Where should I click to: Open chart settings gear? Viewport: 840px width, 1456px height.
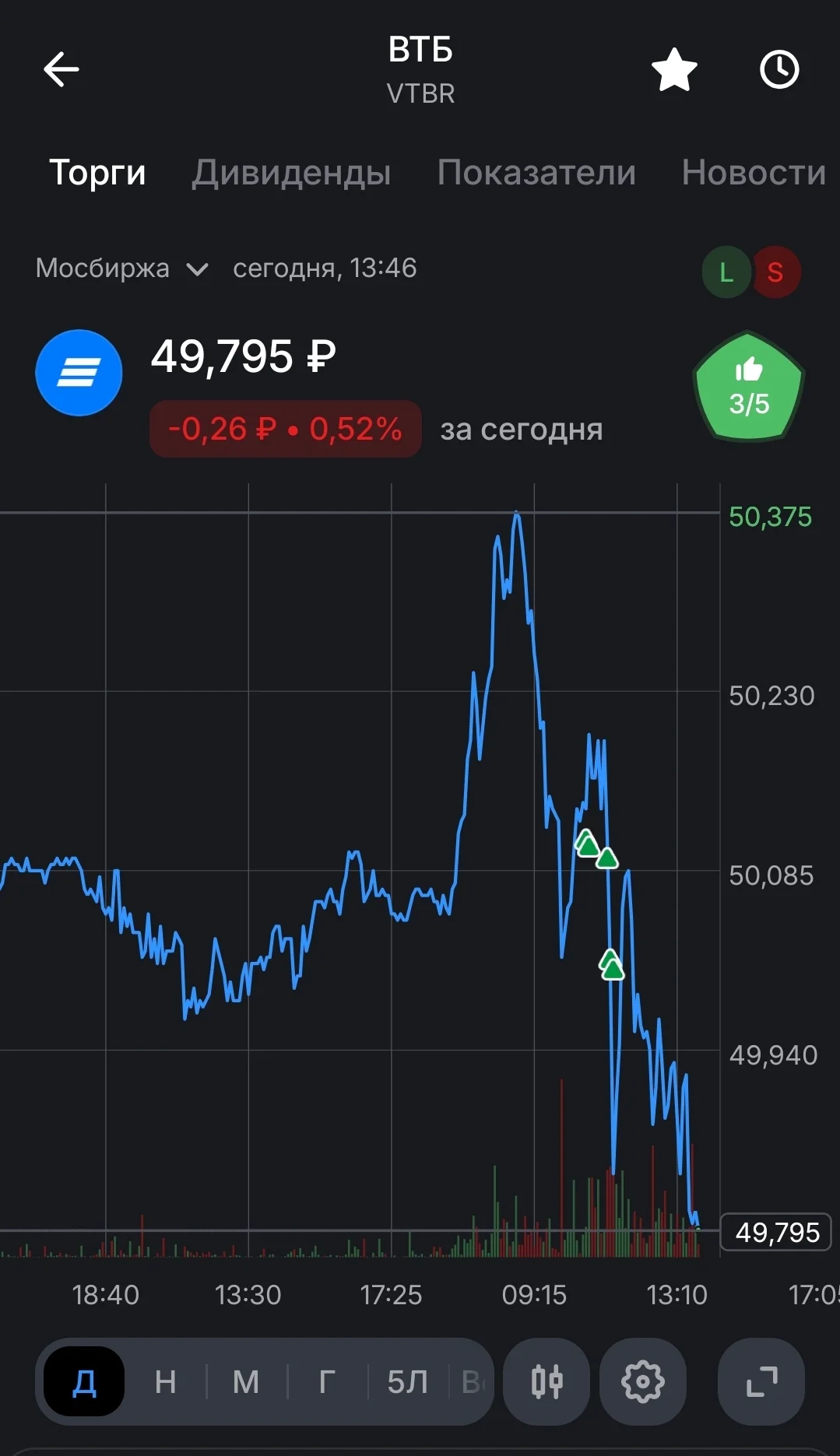[643, 1382]
